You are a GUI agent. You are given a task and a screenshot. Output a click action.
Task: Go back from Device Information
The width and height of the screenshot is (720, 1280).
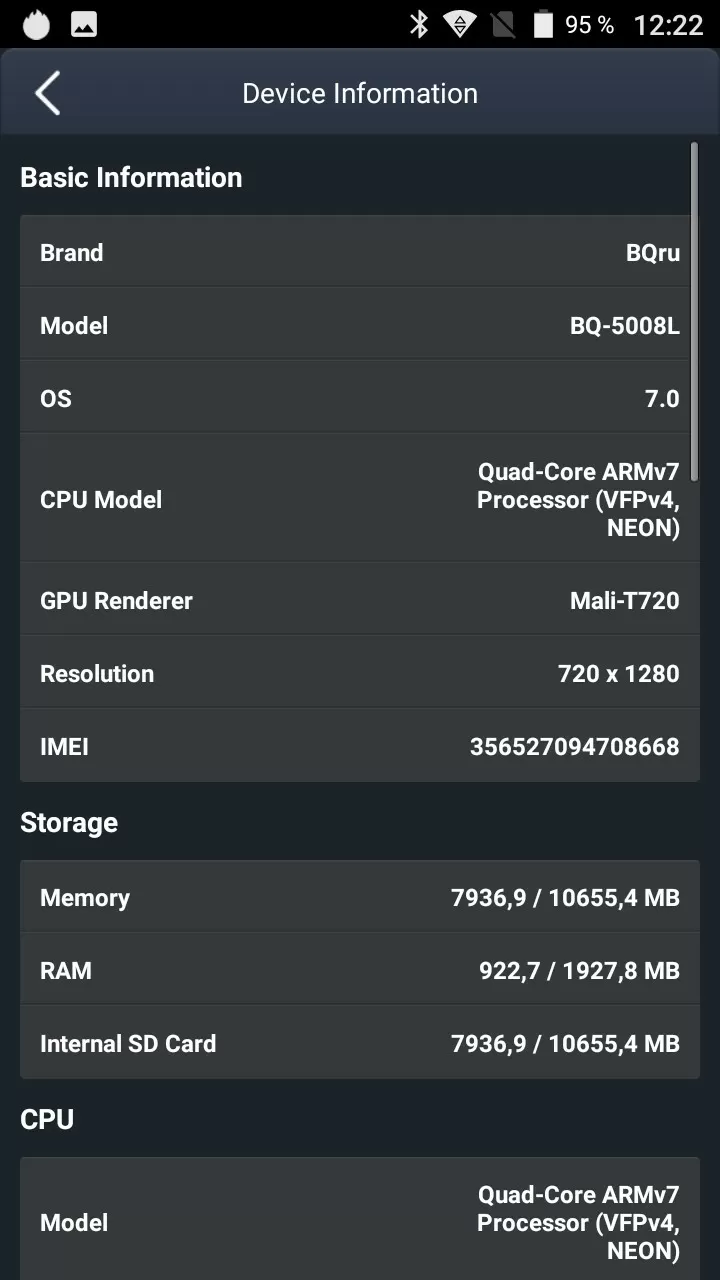click(x=48, y=93)
